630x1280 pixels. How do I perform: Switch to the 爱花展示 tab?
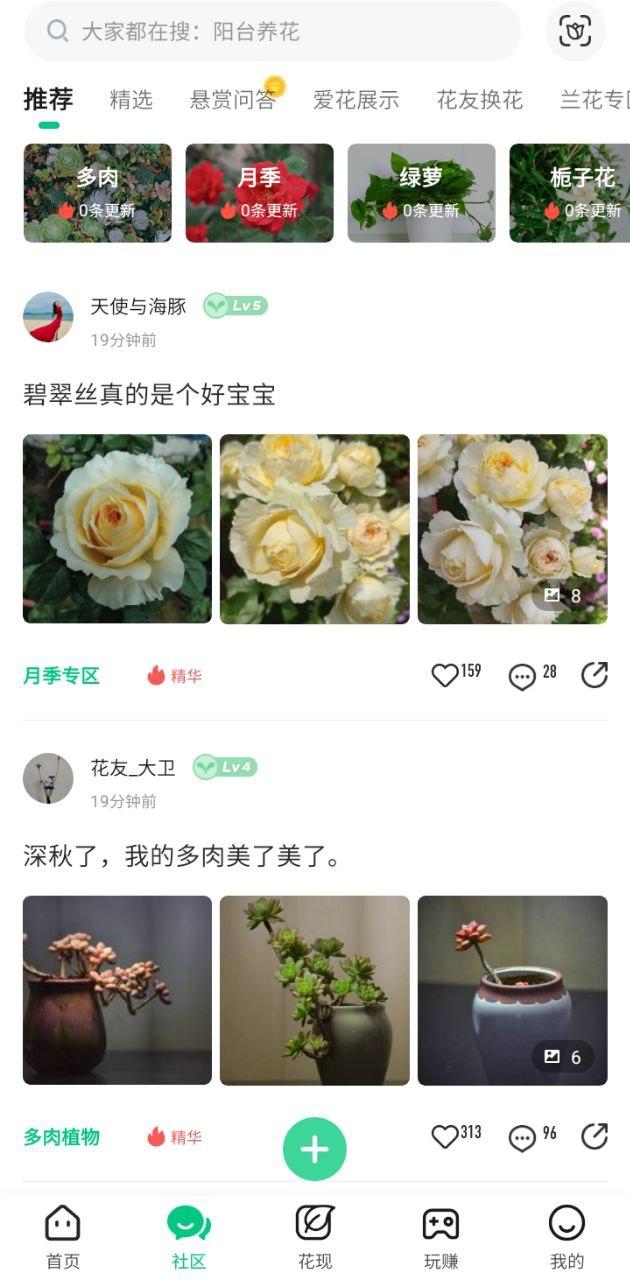[356, 100]
